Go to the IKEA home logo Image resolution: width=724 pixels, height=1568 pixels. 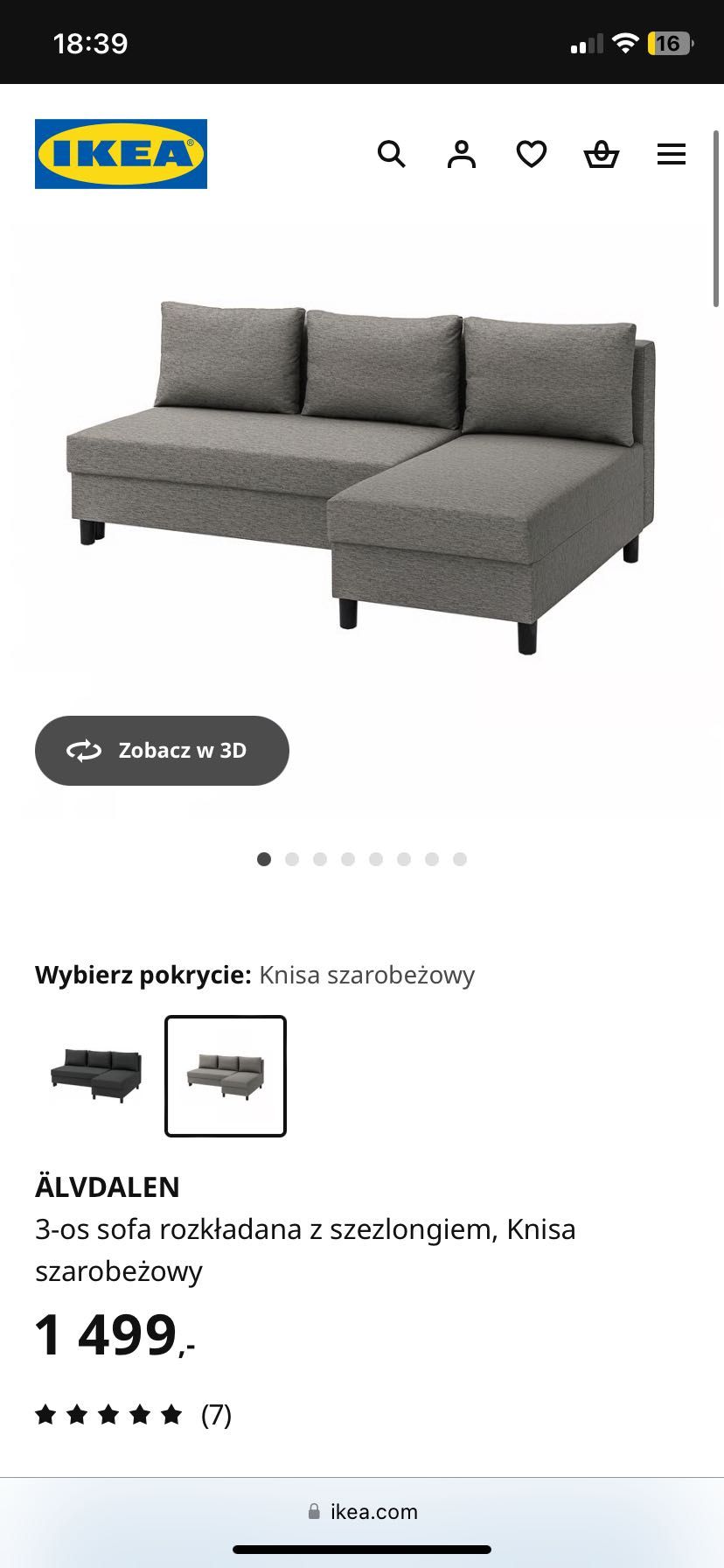121,154
